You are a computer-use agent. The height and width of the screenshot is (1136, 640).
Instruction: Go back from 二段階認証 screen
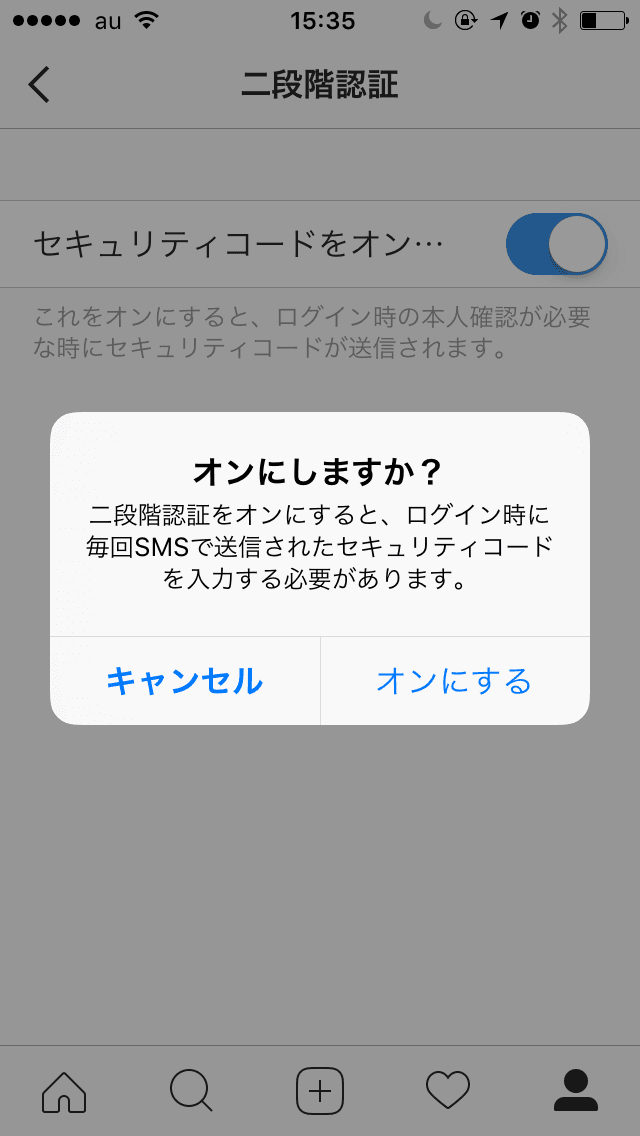39,85
